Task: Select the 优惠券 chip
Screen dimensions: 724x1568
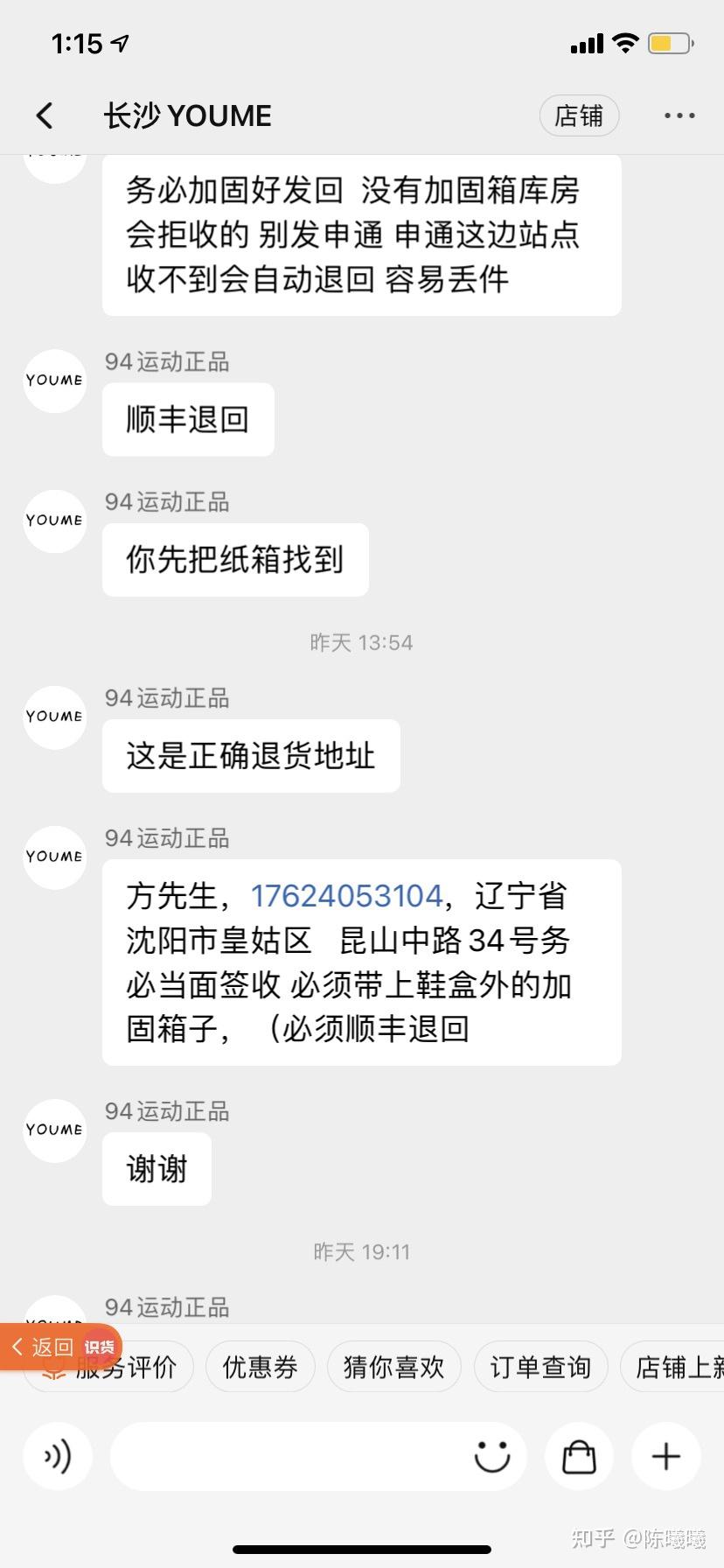Action: 261,1367
